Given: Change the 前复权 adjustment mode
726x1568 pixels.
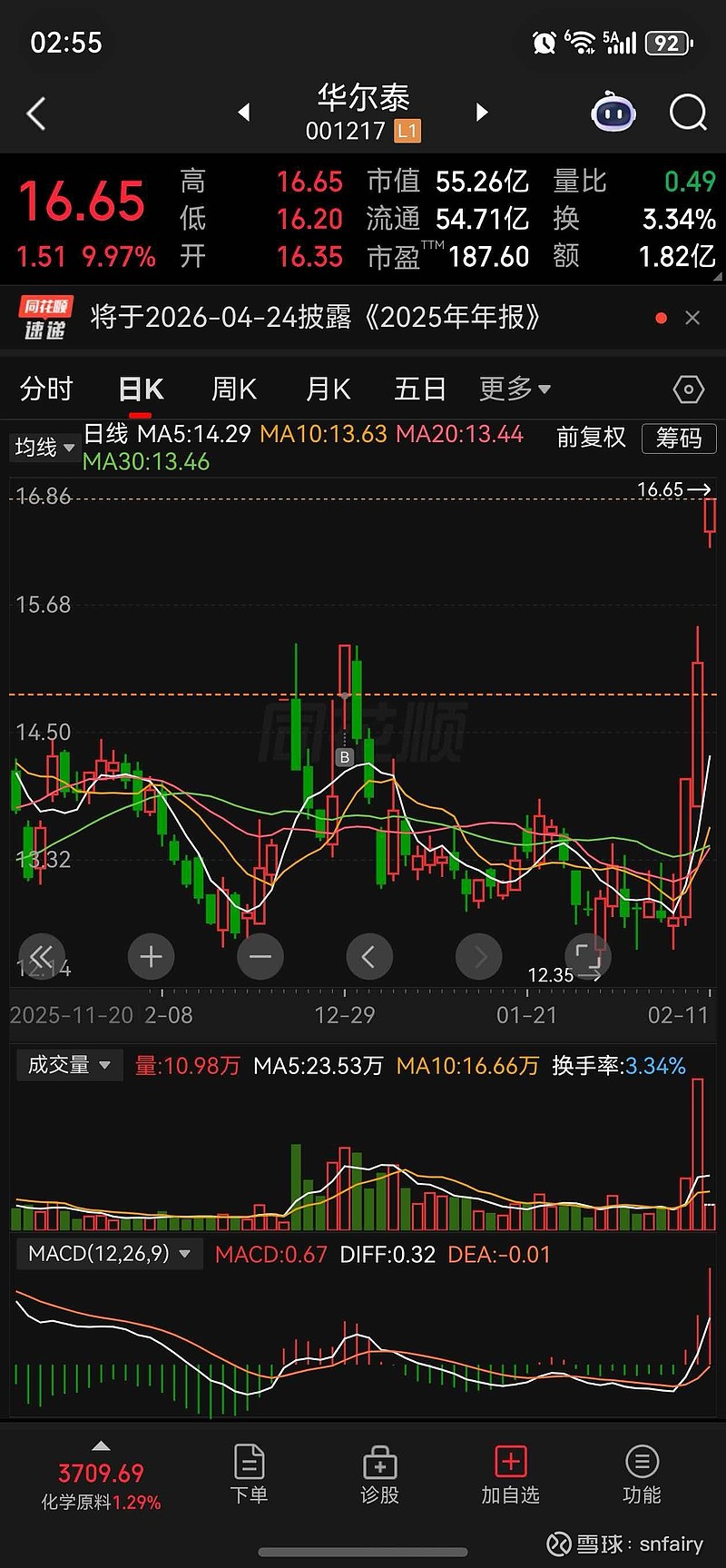Looking at the screenshot, I should point(591,438).
